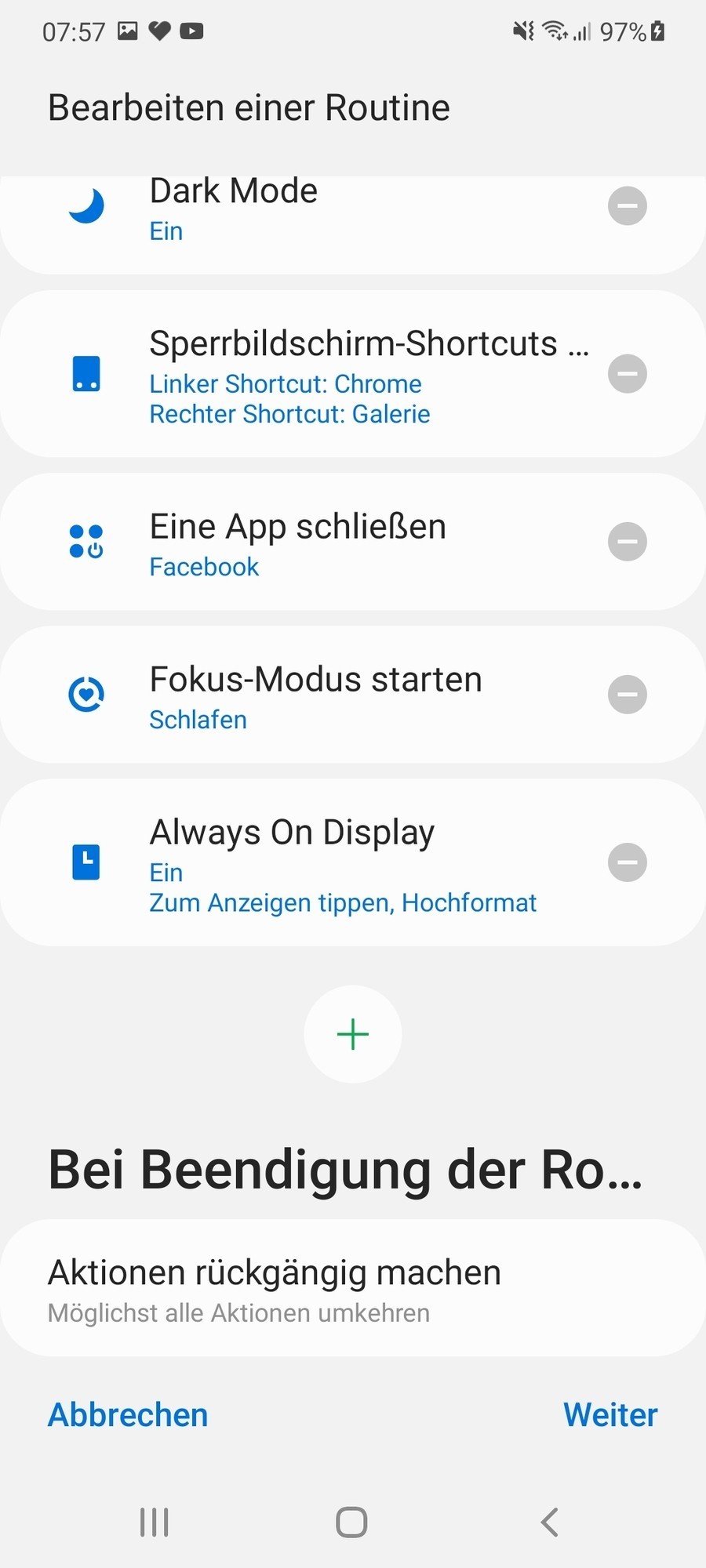Open Aktionen rückgängig machen option

click(353, 1288)
